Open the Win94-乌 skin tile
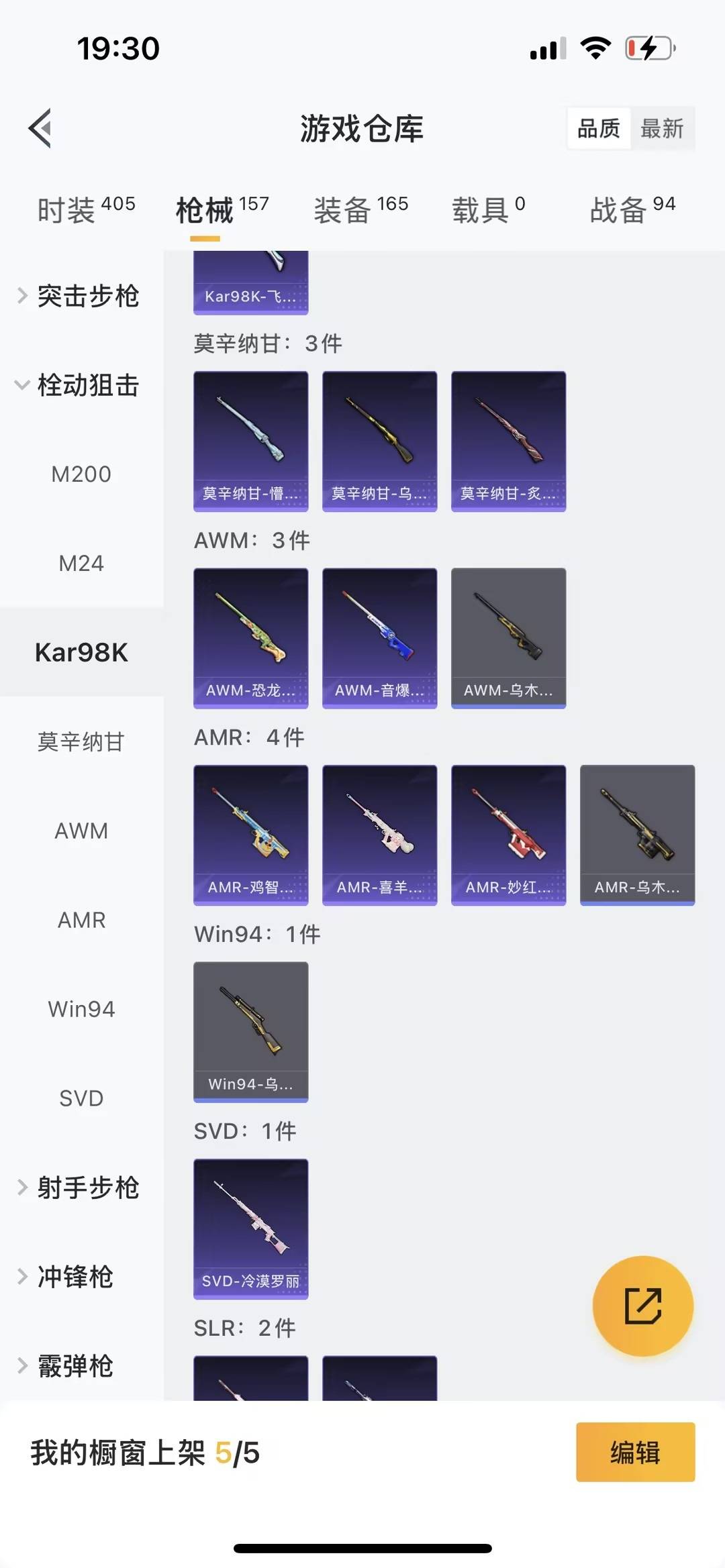The height and width of the screenshot is (1568, 725). coord(251,1031)
